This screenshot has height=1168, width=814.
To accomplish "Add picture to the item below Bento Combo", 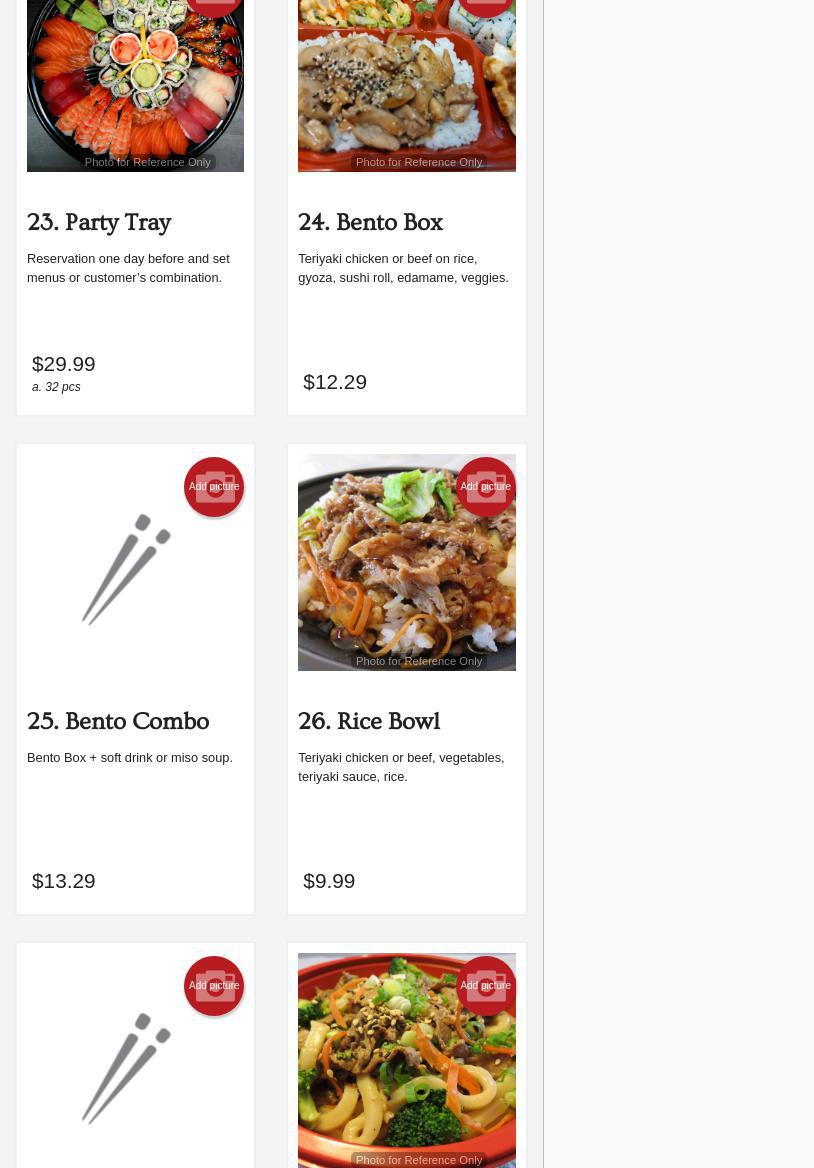I will (x=214, y=986).
